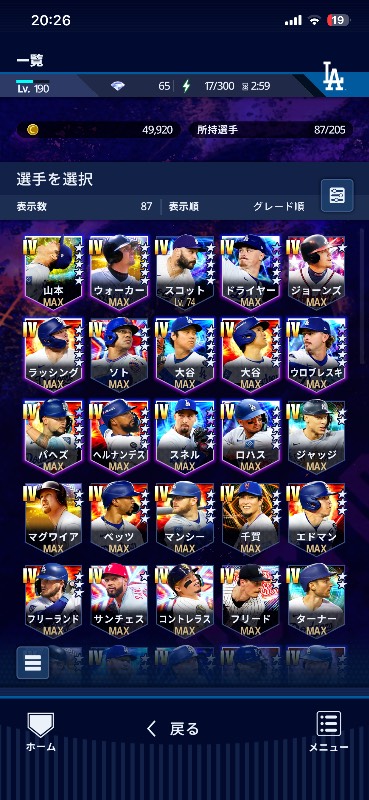
Task: Select the 山本 player card
Action: 53,273
